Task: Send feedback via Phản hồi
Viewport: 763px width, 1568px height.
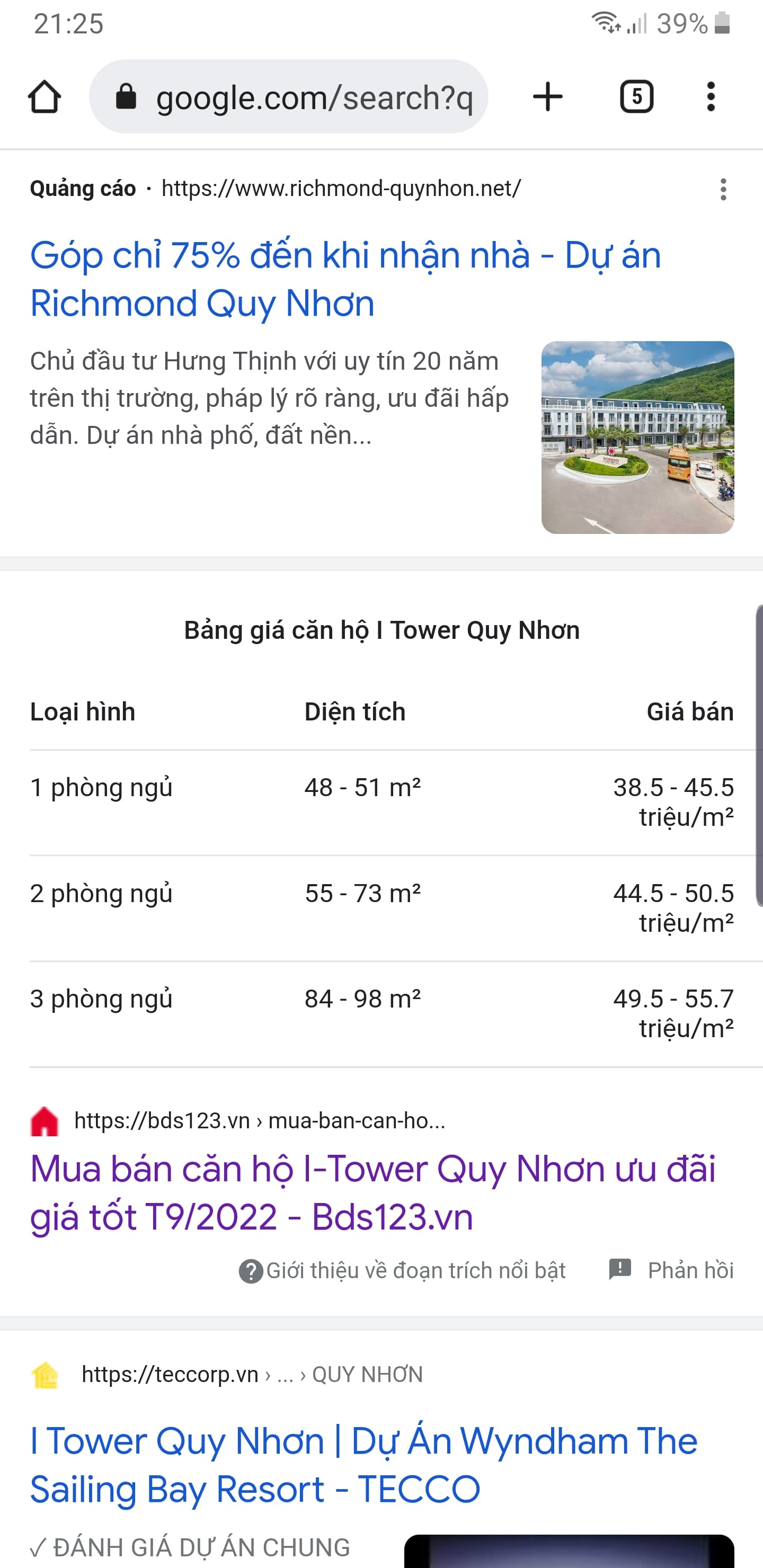Action: click(672, 1271)
